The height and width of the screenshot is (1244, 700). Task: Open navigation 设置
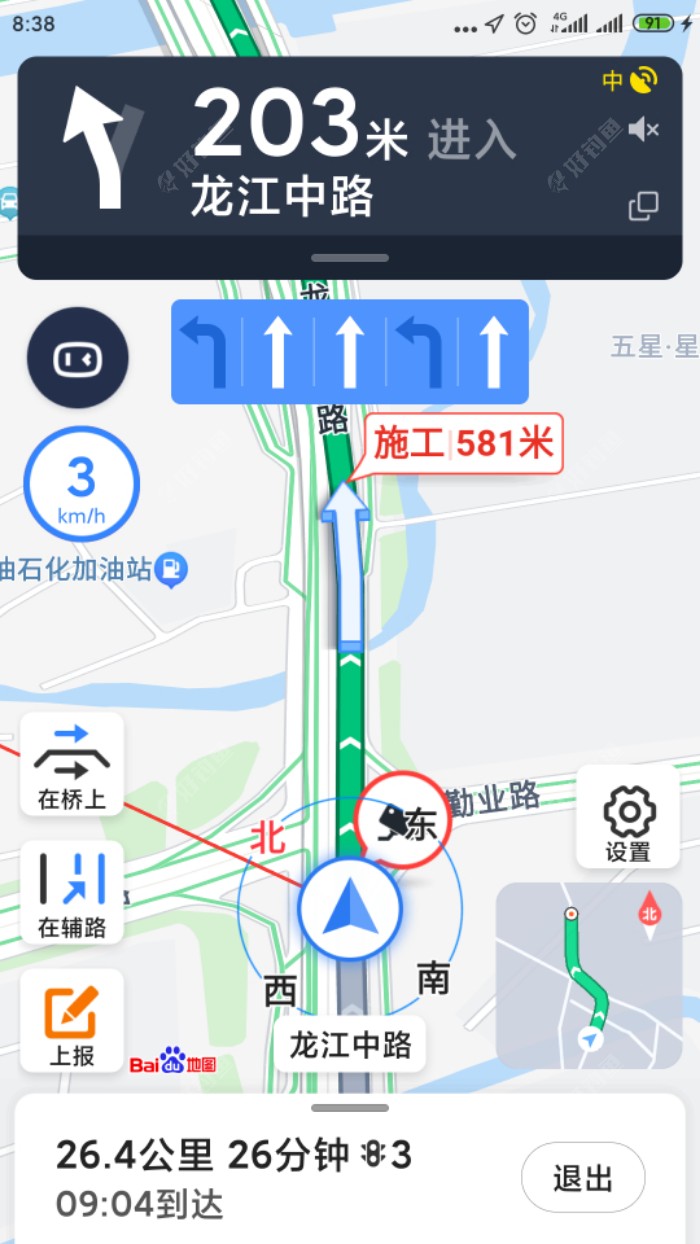click(x=628, y=818)
